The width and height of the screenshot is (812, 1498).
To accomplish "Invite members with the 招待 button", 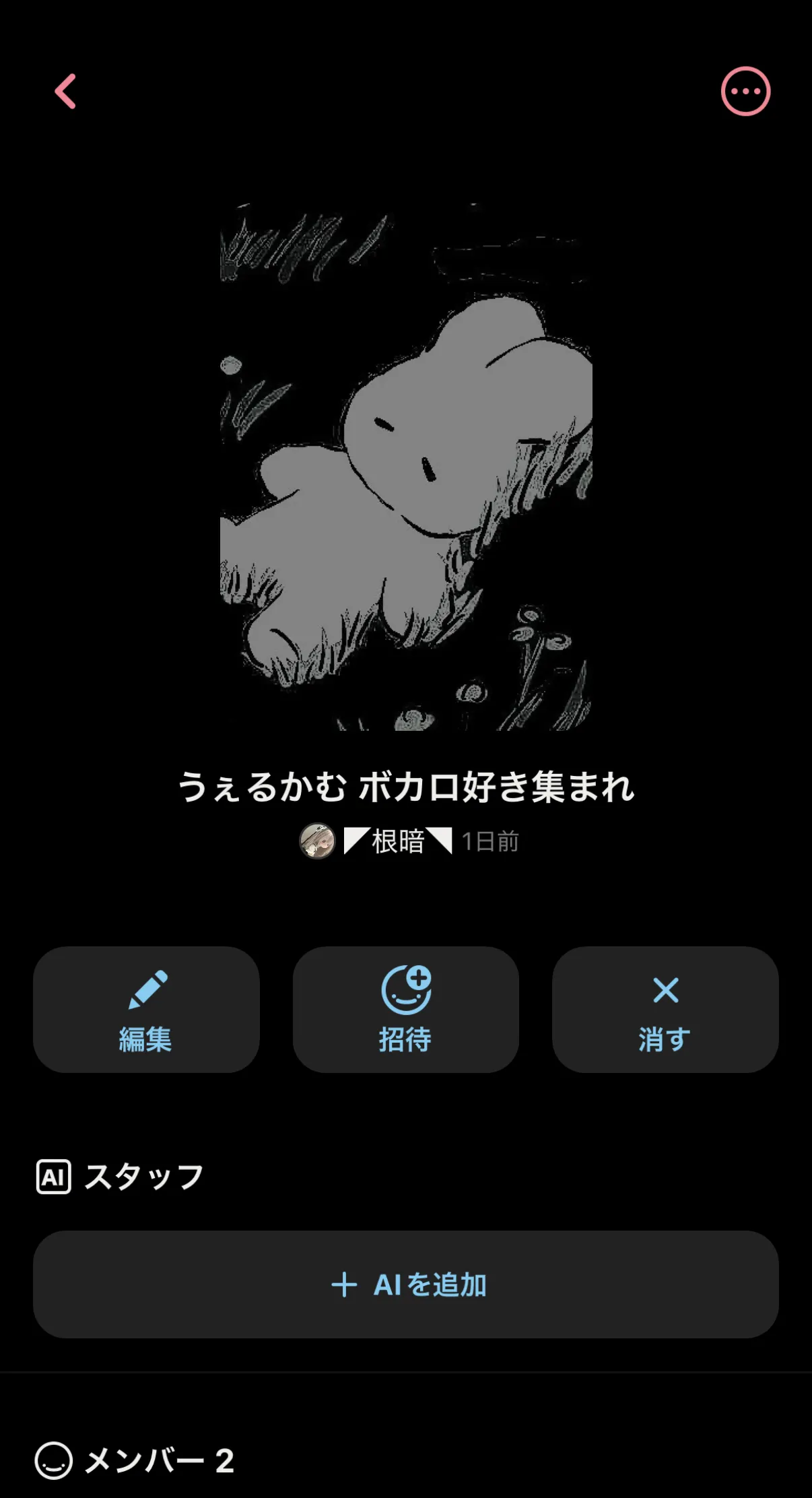I will 405,1009.
